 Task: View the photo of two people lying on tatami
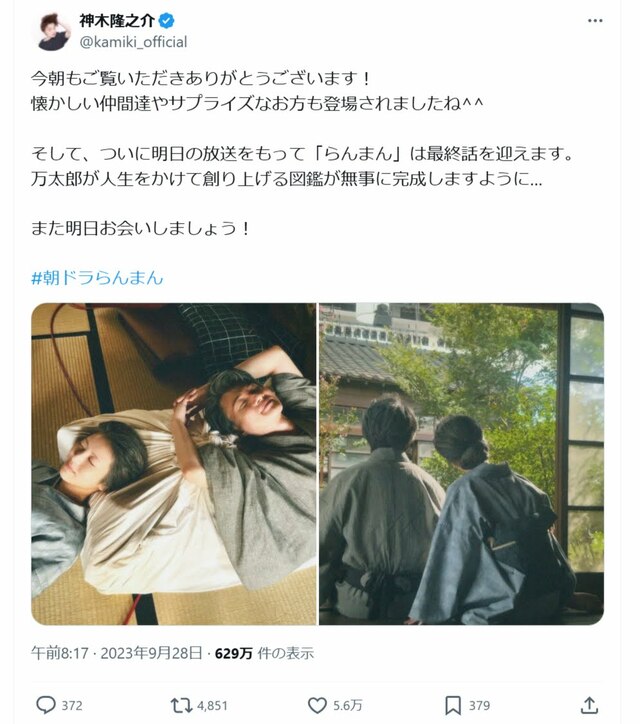click(174, 465)
